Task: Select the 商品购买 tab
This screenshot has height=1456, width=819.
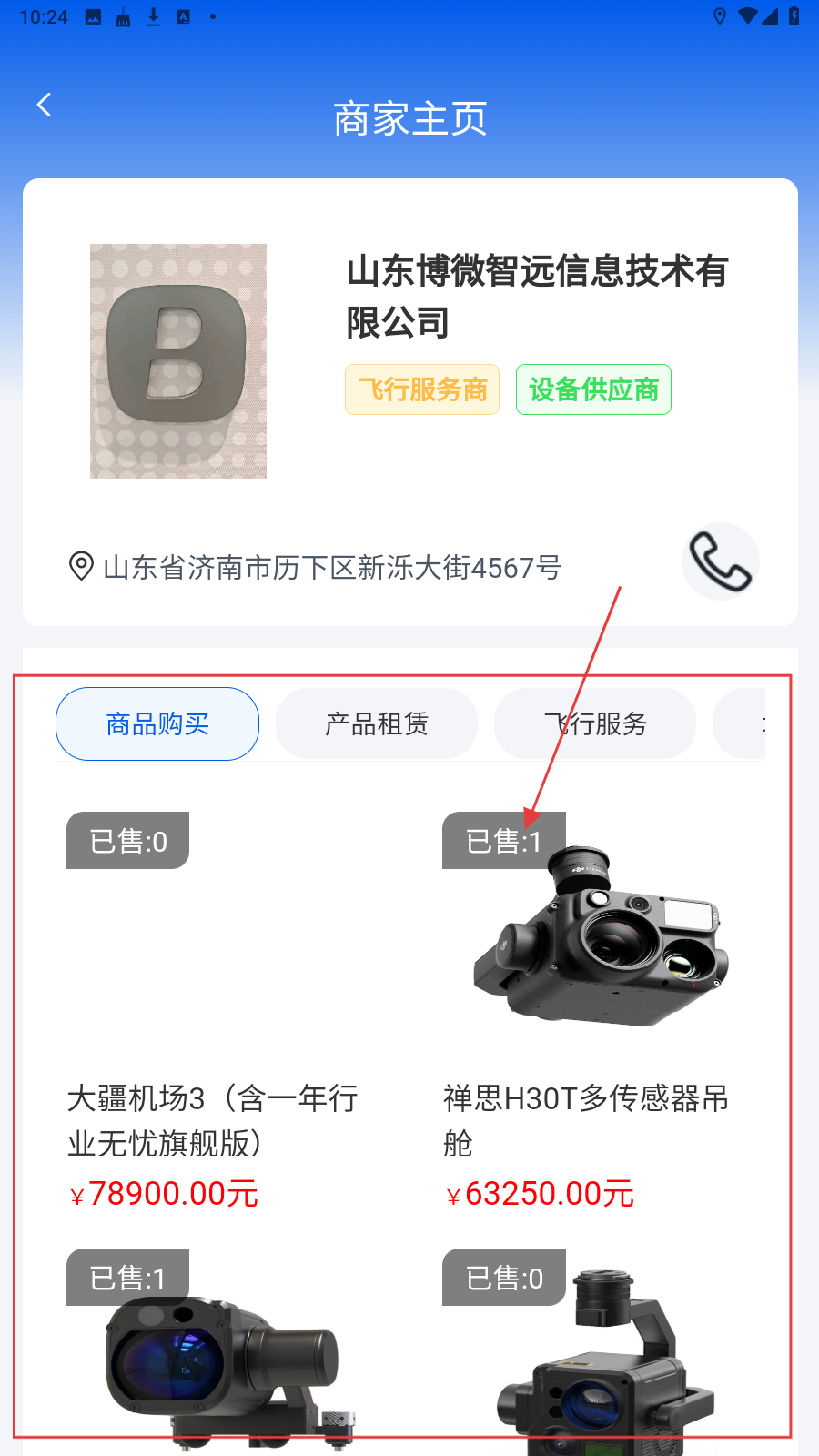Action: [157, 723]
